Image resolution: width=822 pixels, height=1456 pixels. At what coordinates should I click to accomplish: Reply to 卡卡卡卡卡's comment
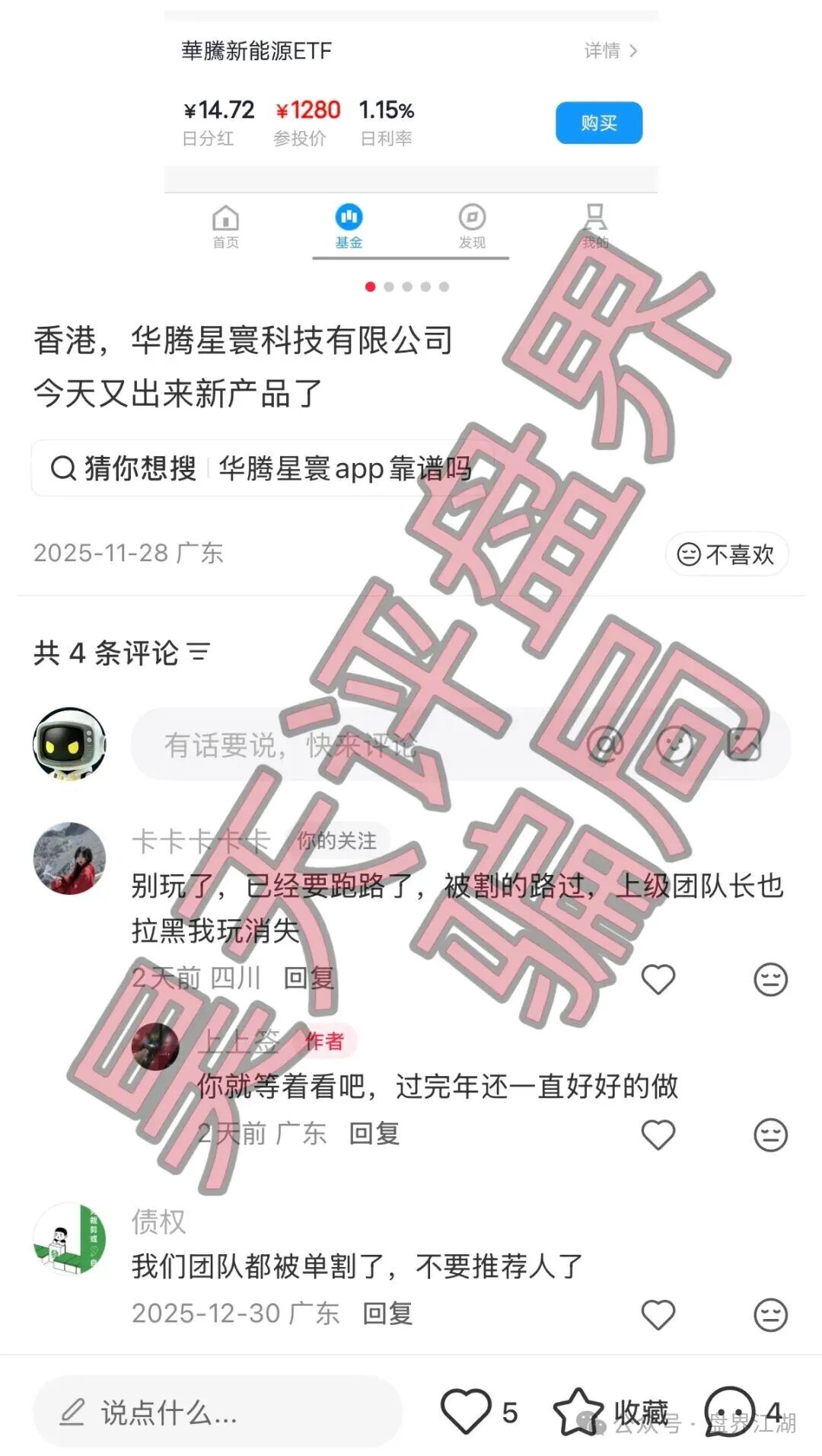308,978
